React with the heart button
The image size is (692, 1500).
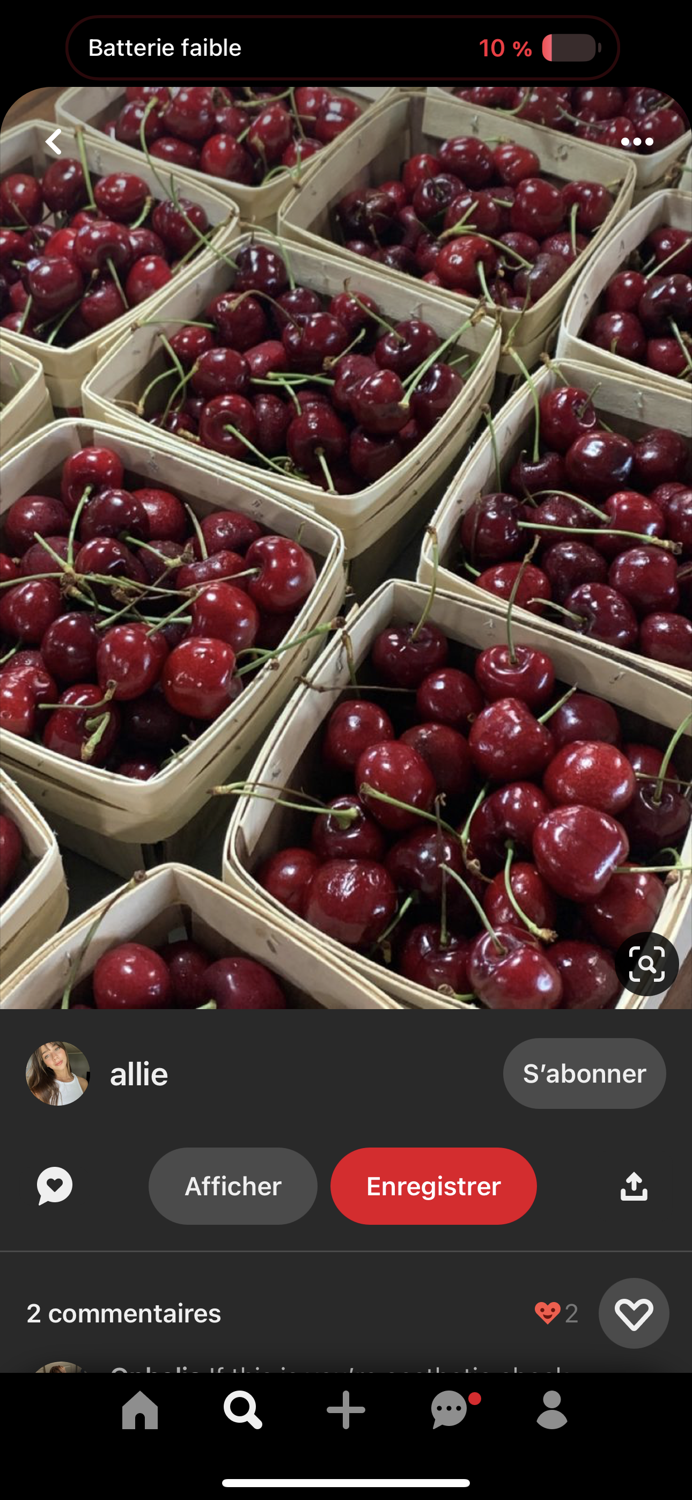(x=633, y=1313)
